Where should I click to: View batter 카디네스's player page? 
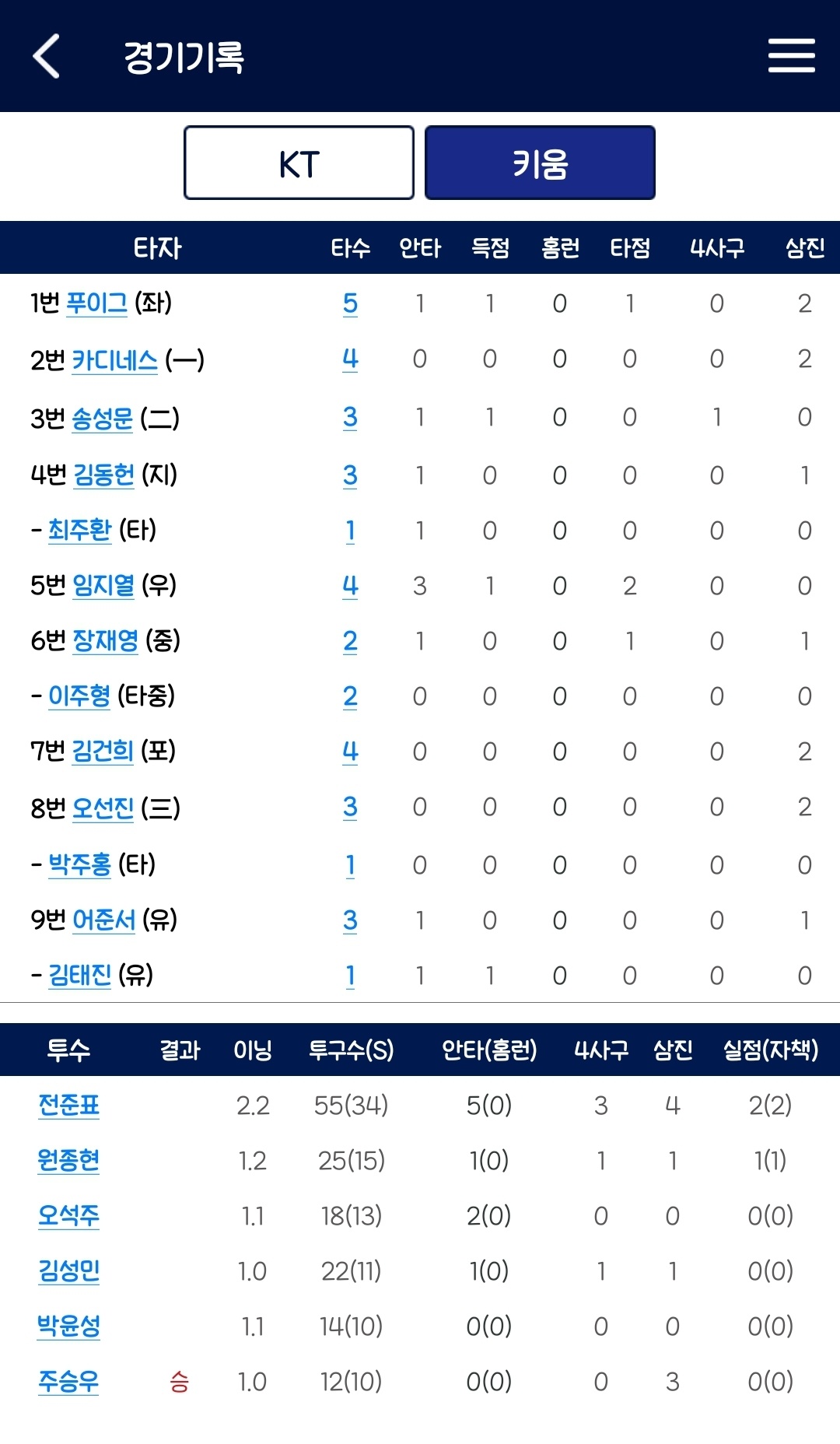[114, 360]
